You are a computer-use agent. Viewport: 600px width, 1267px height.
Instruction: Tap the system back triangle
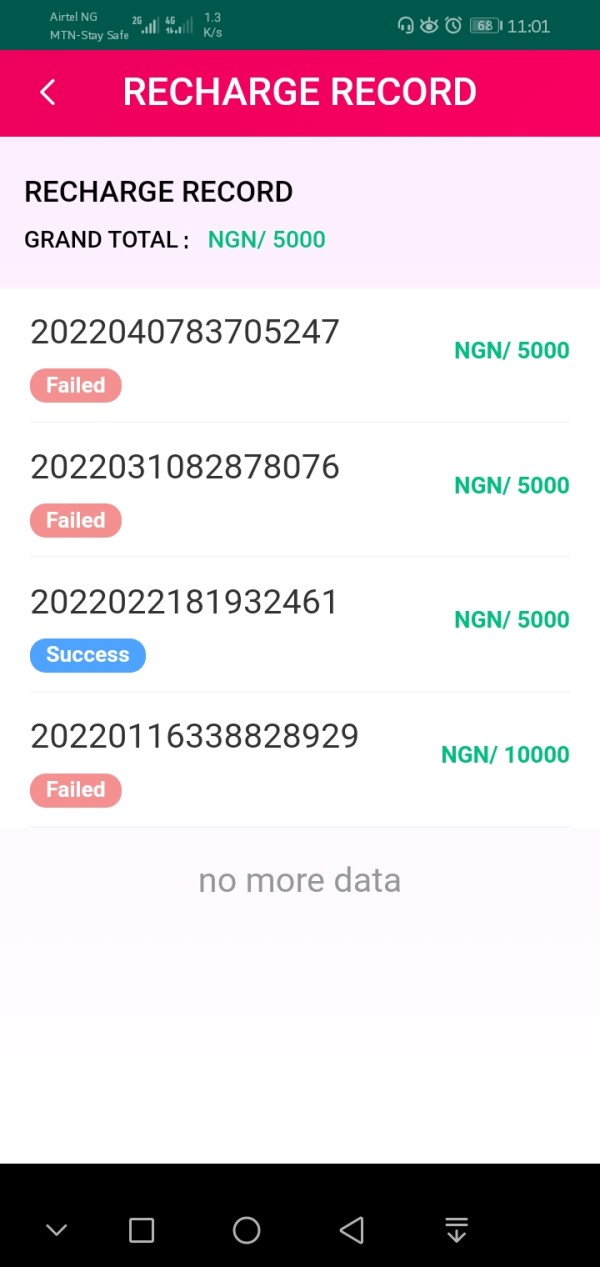351,1230
